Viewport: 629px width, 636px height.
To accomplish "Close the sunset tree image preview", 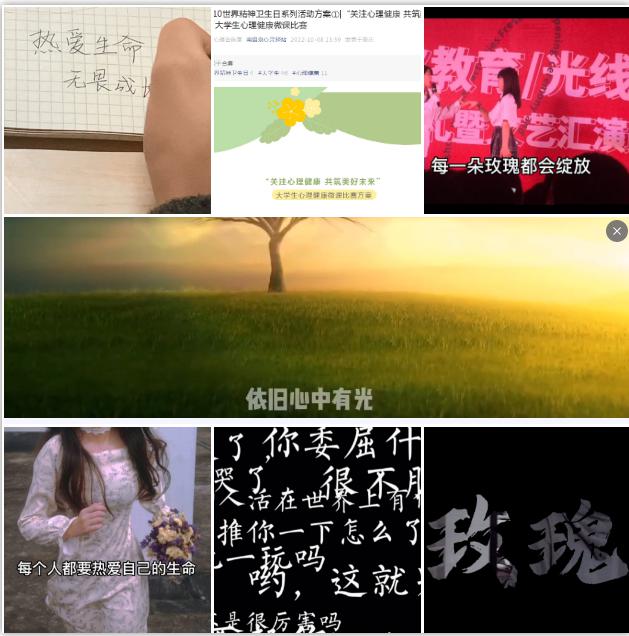I will point(616,231).
